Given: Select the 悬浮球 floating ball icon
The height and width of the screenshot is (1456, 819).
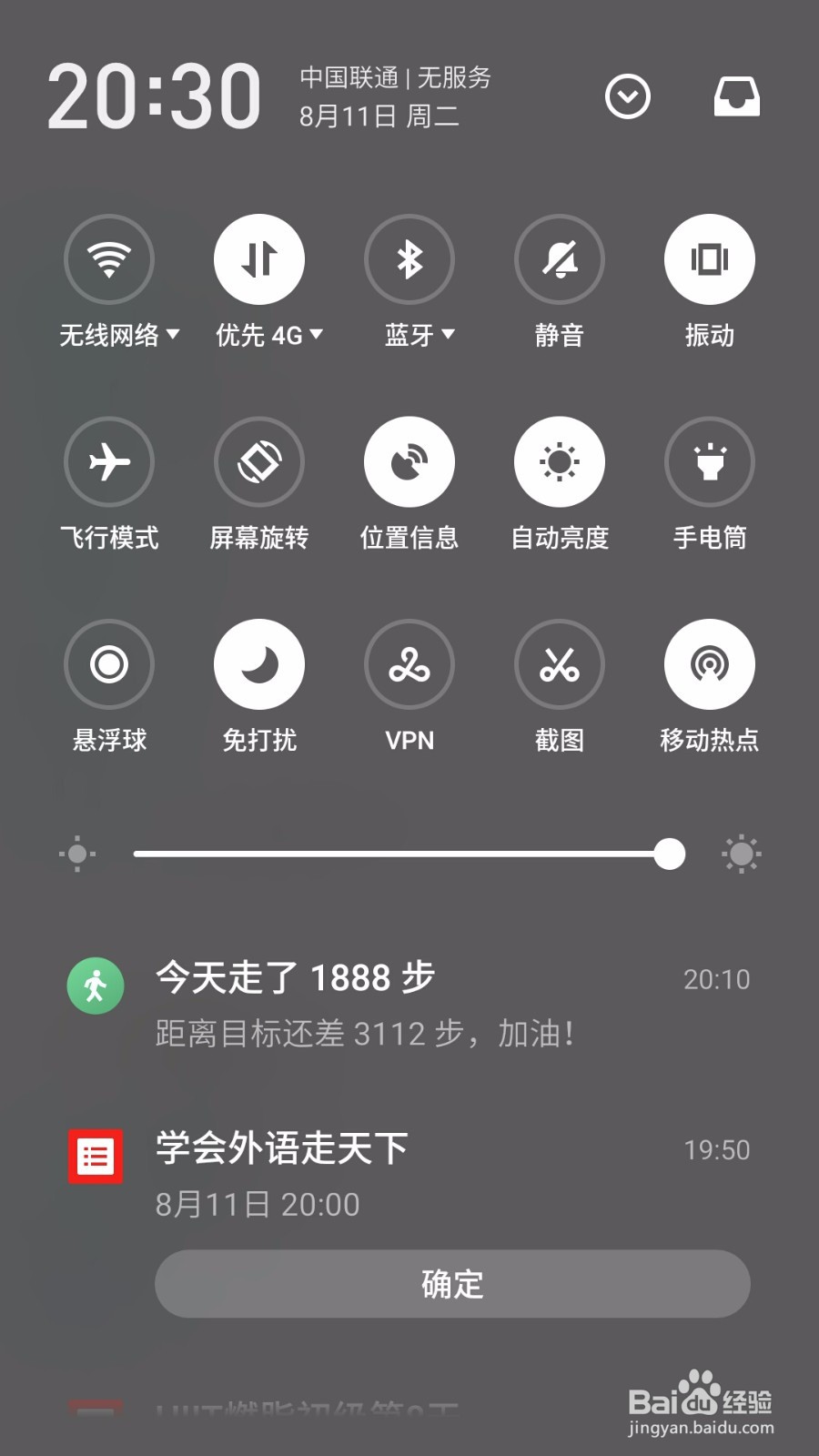Looking at the screenshot, I should (108, 664).
